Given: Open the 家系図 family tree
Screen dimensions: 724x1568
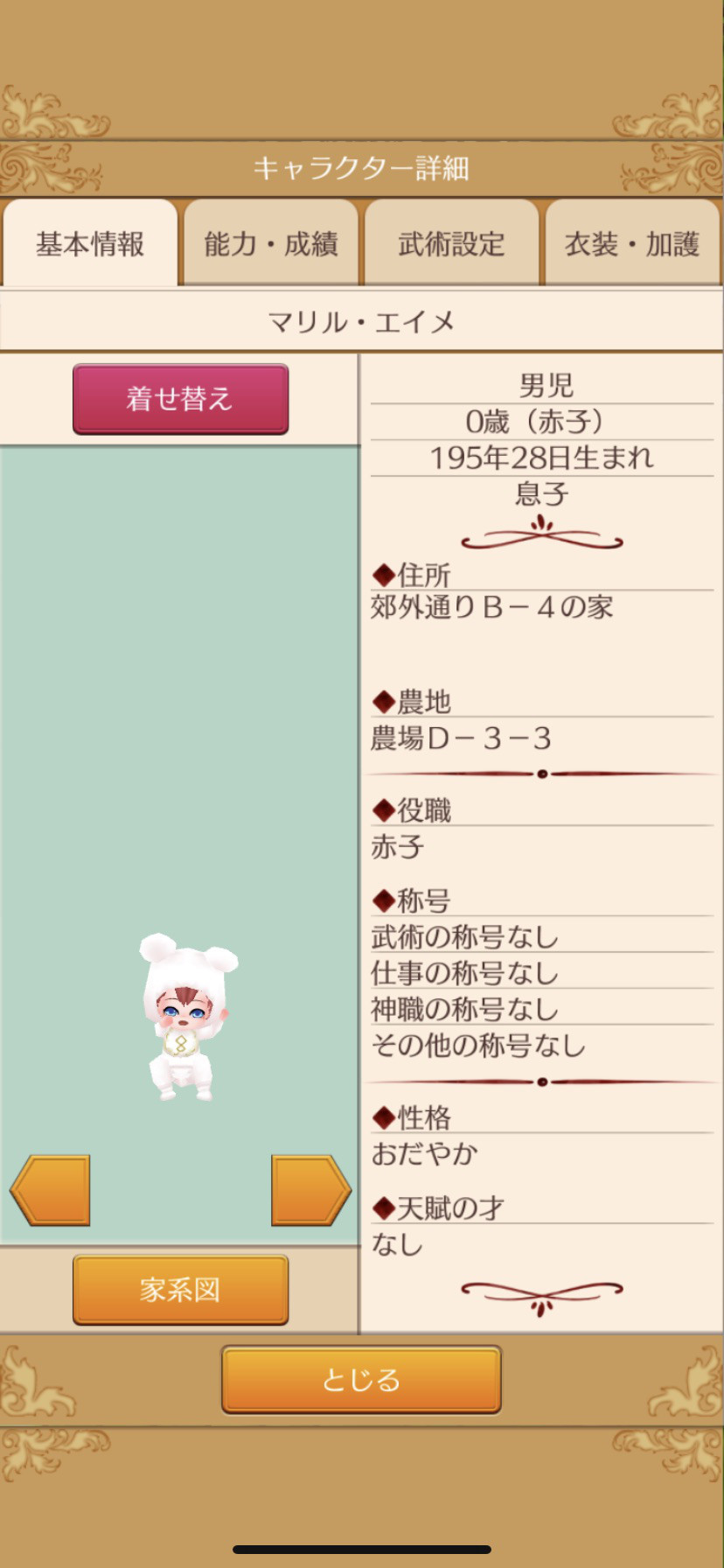Looking at the screenshot, I should click(x=180, y=1289).
